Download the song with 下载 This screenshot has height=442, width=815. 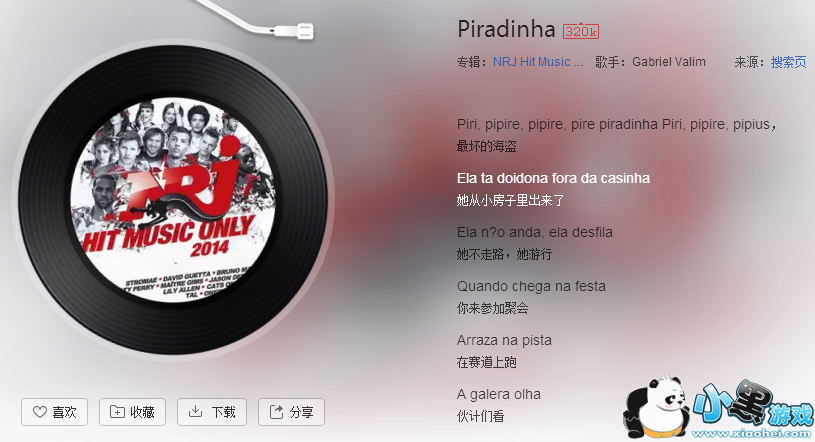[212, 412]
